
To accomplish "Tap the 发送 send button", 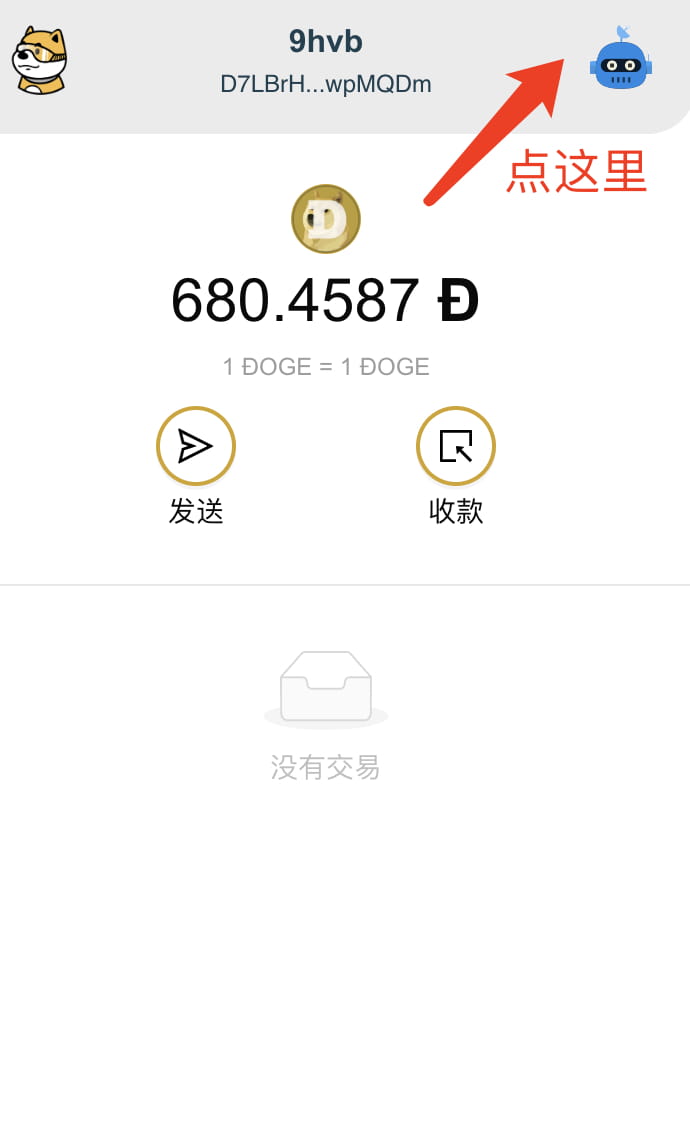I will click(196, 446).
